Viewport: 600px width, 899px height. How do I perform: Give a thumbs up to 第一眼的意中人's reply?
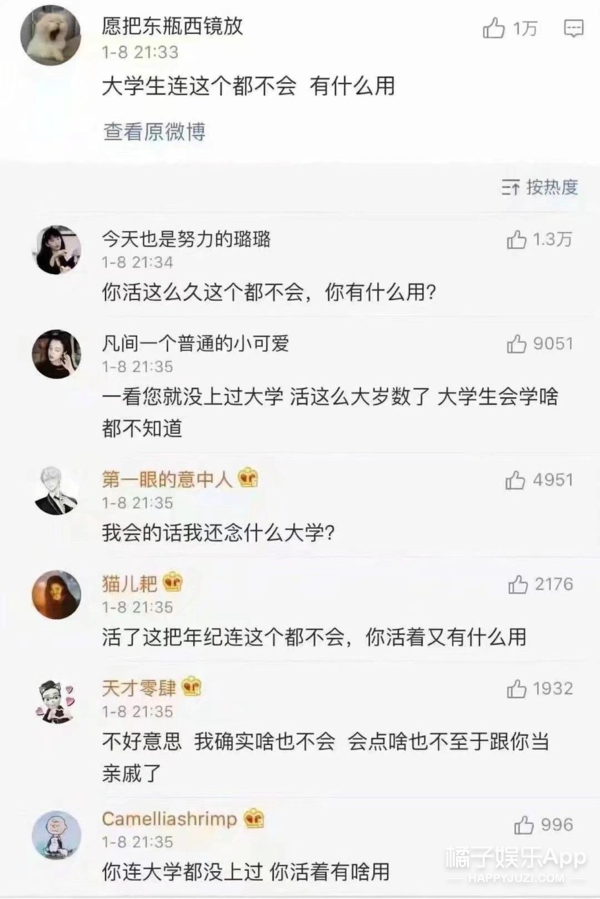tap(516, 481)
